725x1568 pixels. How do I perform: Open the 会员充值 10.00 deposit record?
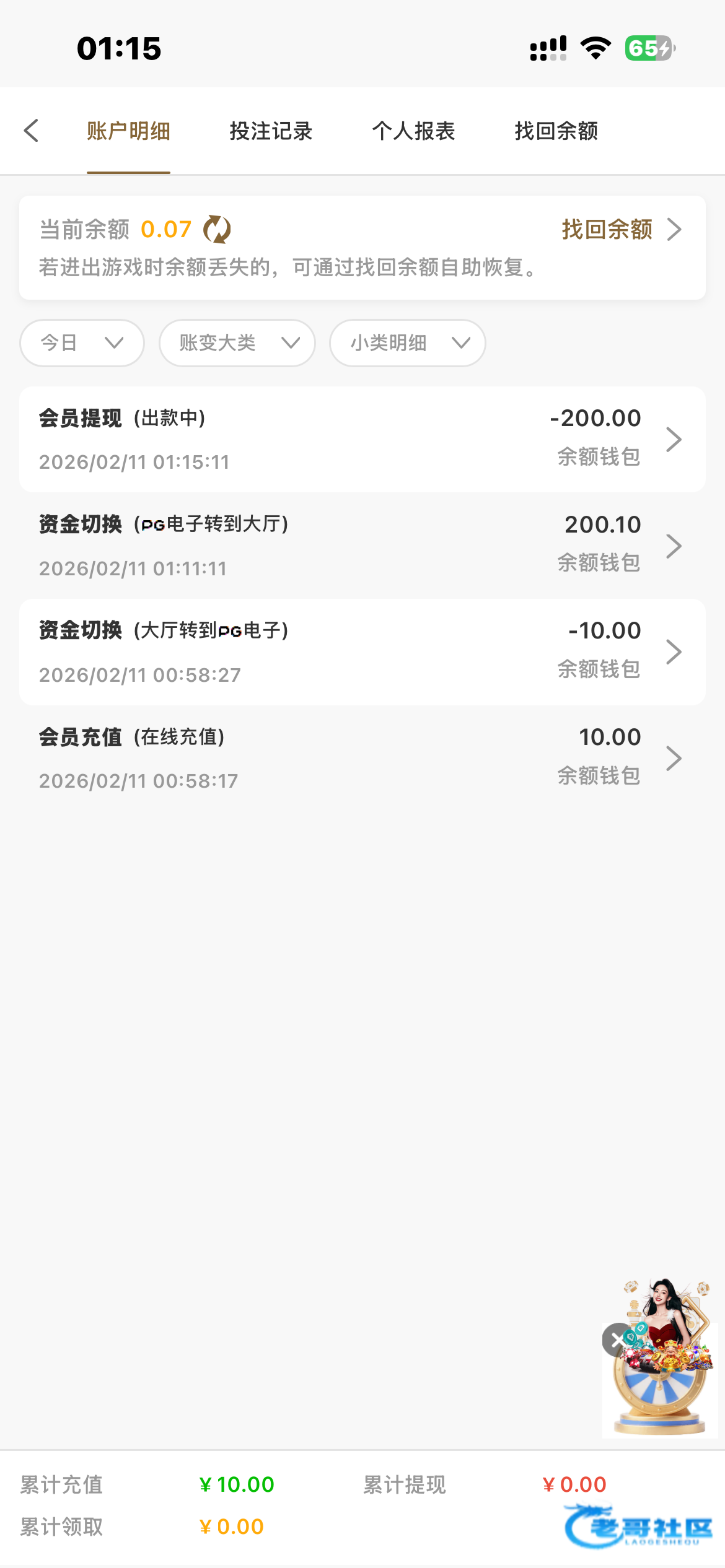click(x=362, y=759)
